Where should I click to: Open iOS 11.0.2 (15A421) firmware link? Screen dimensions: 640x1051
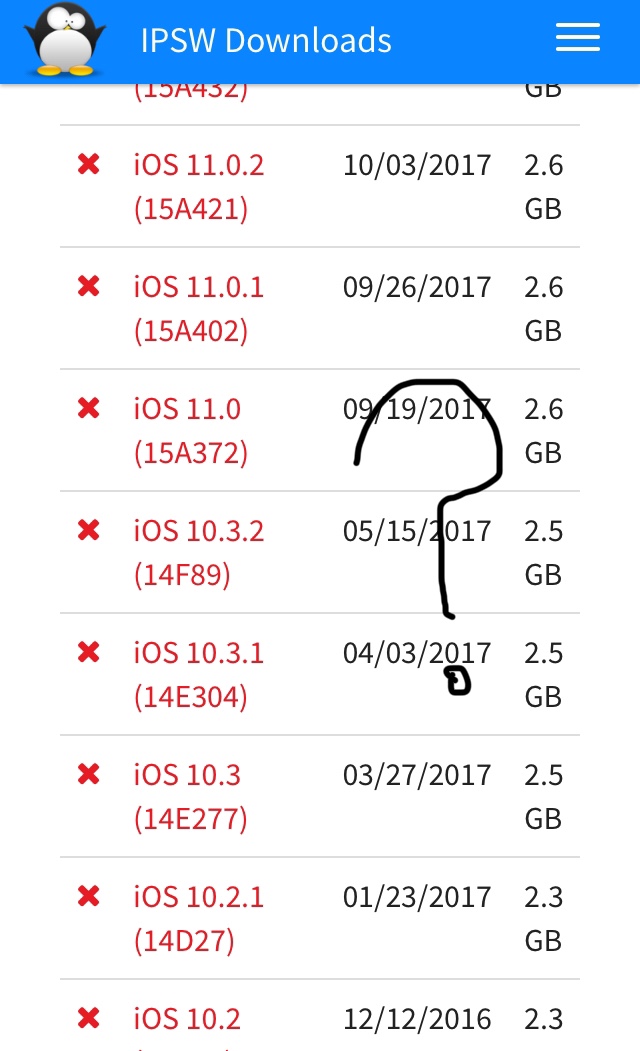tap(198, 186)
